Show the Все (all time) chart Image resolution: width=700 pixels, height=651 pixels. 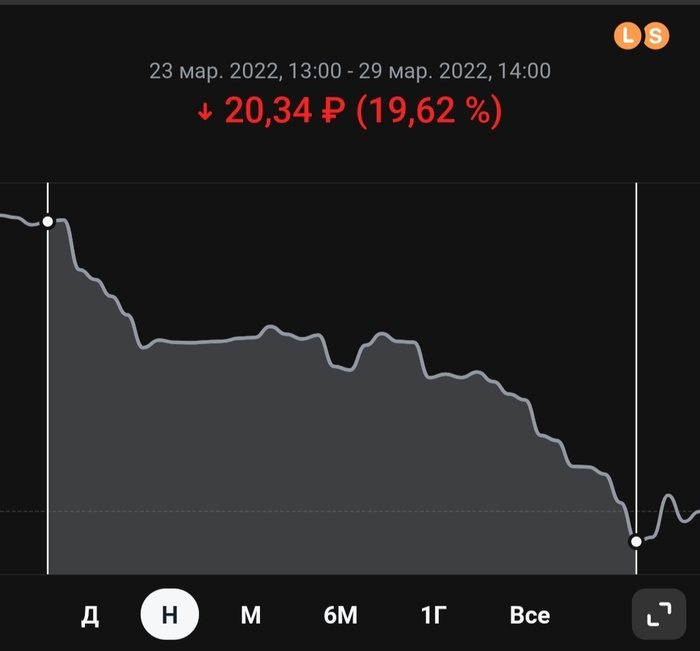(x=529, y=615)
